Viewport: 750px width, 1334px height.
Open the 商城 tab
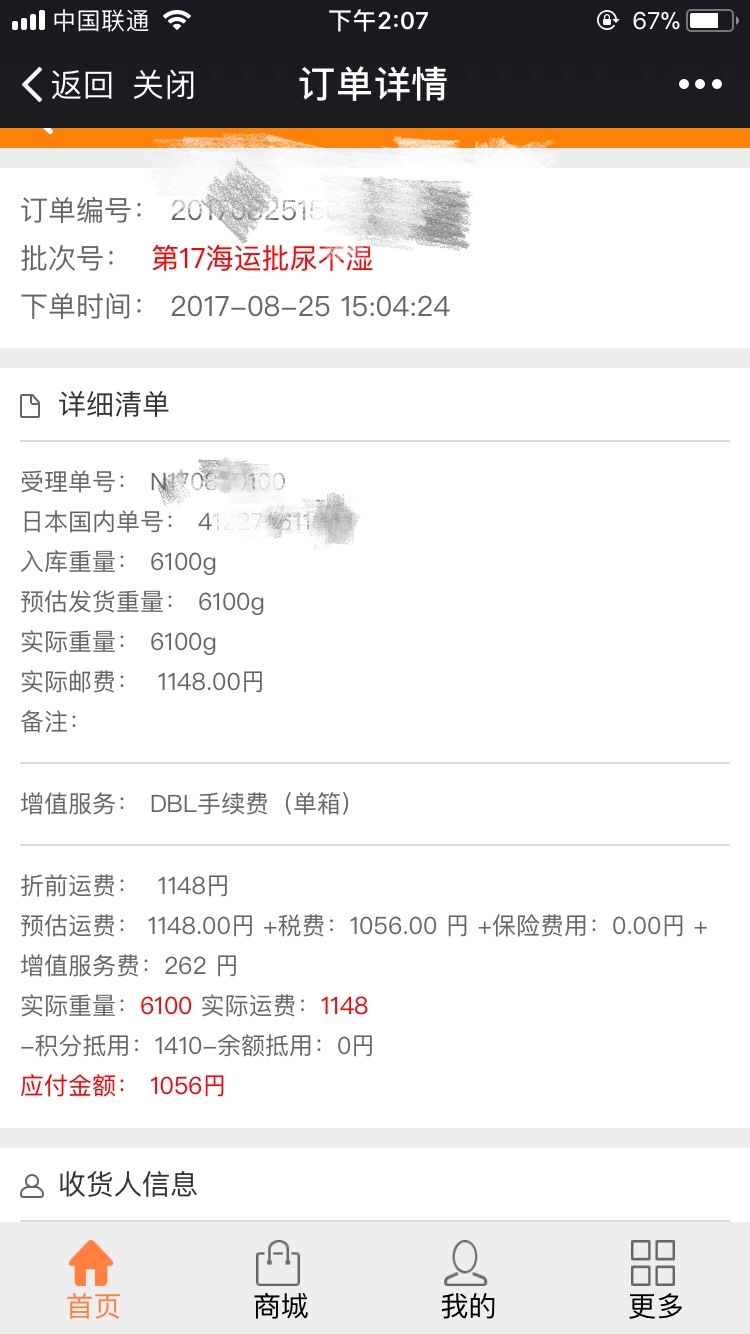coord(280,1279)
